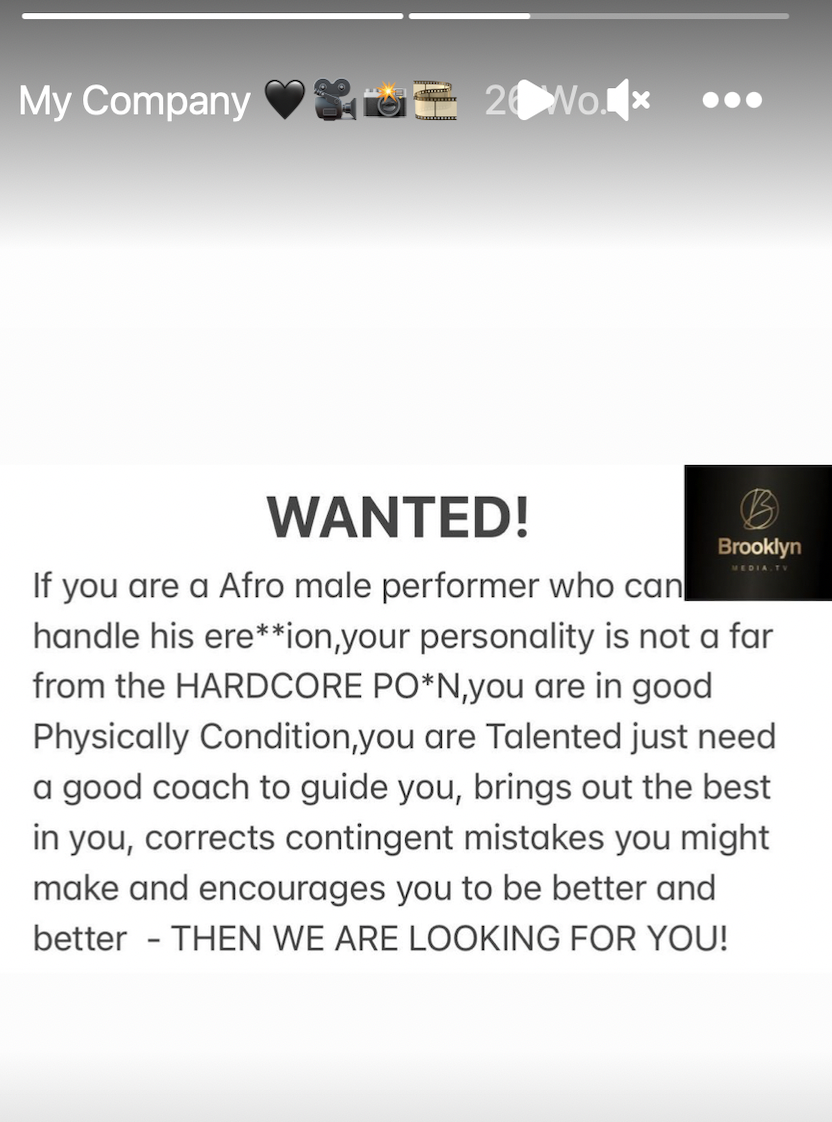This screenshot has height=1122, width=832.
Task: Open the three-dot more options menu
Action: [x=732, y=100]
